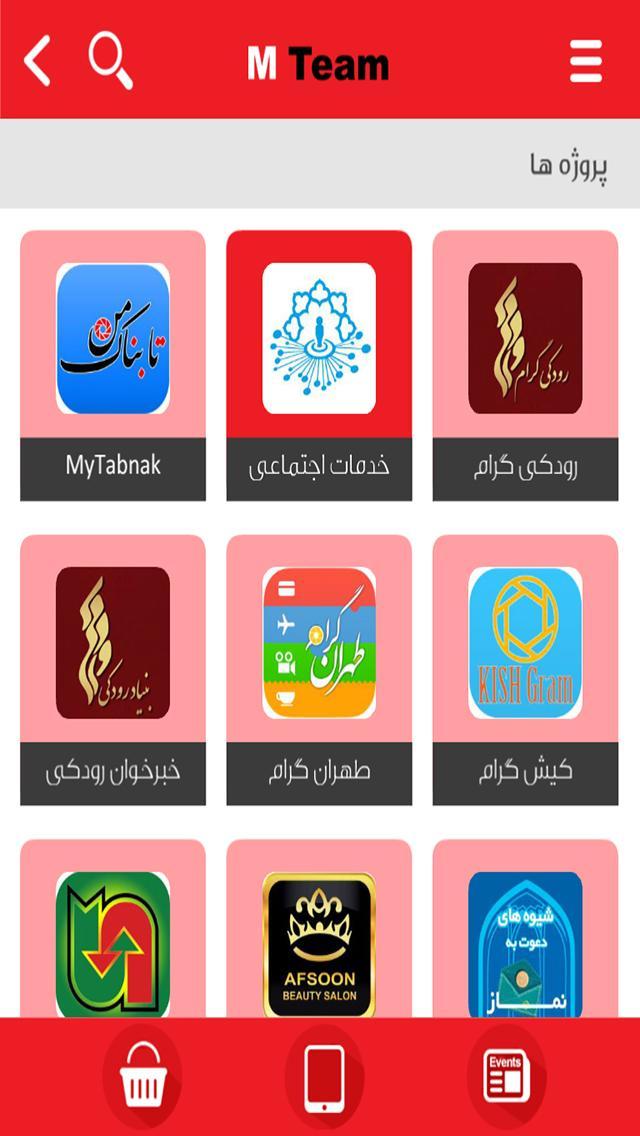Open the search magnifier icon
The width and height of the screenshot is (640, 1136).
point(110,61)
